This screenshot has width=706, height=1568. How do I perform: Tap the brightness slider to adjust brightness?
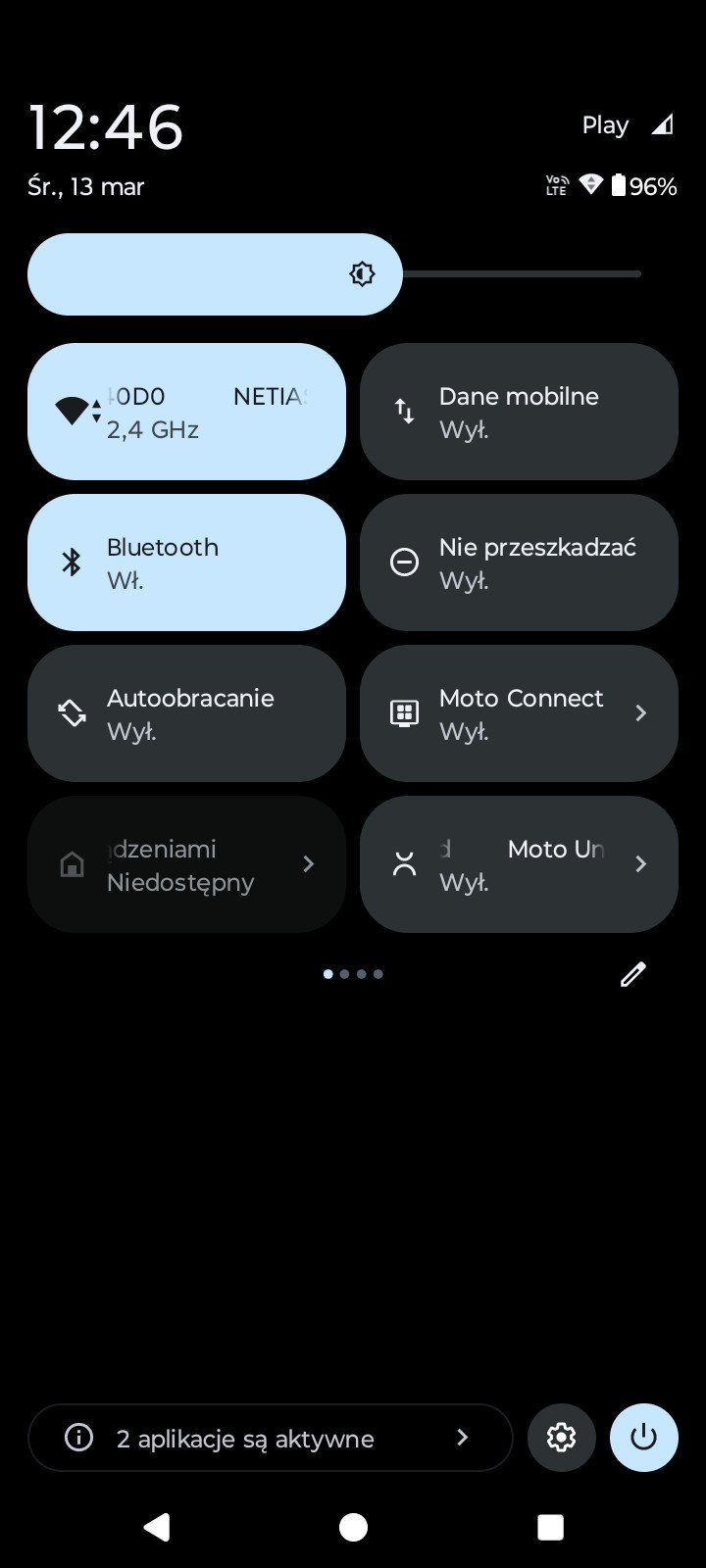click(333, 274)
